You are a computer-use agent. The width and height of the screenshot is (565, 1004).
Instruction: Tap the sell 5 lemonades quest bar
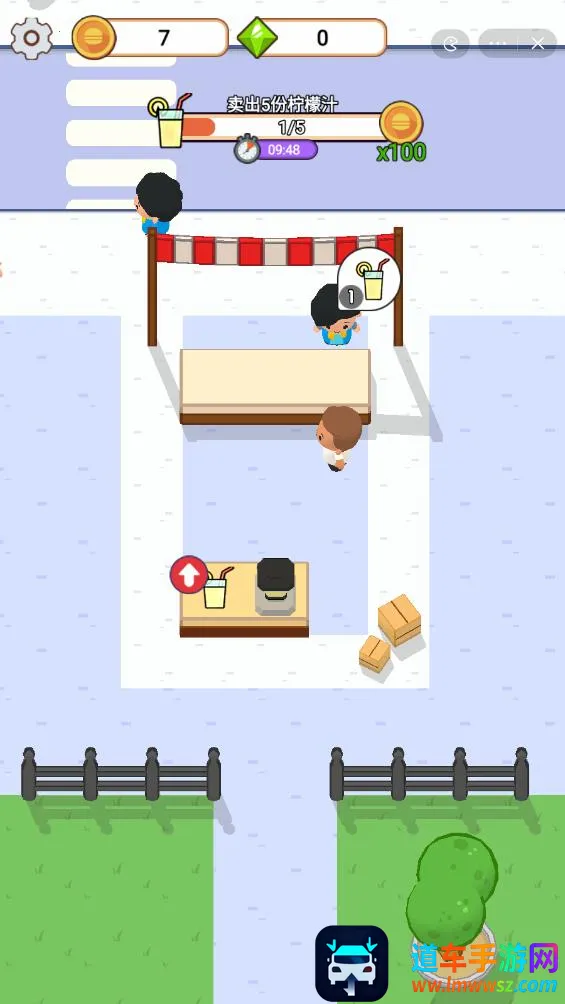coord(290,127)
